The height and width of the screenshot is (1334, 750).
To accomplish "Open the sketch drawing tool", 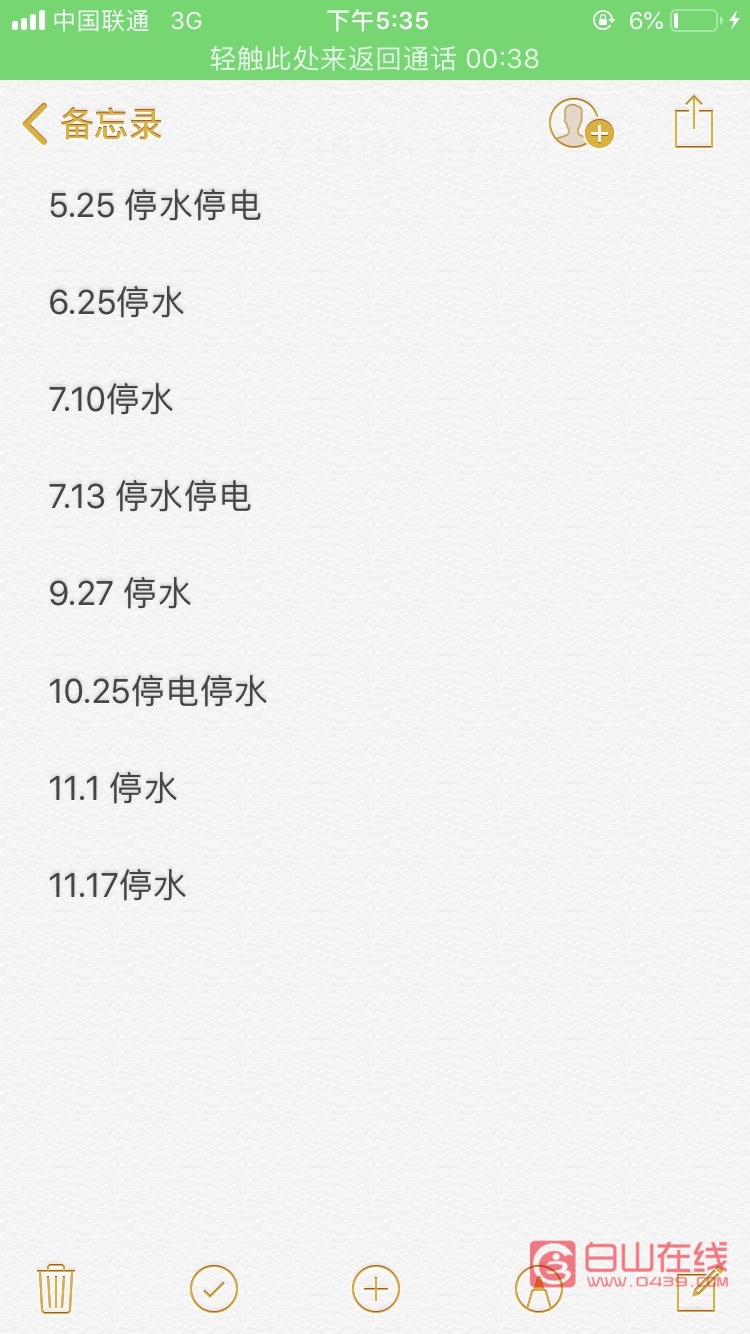I will (x=538, y=1288).
